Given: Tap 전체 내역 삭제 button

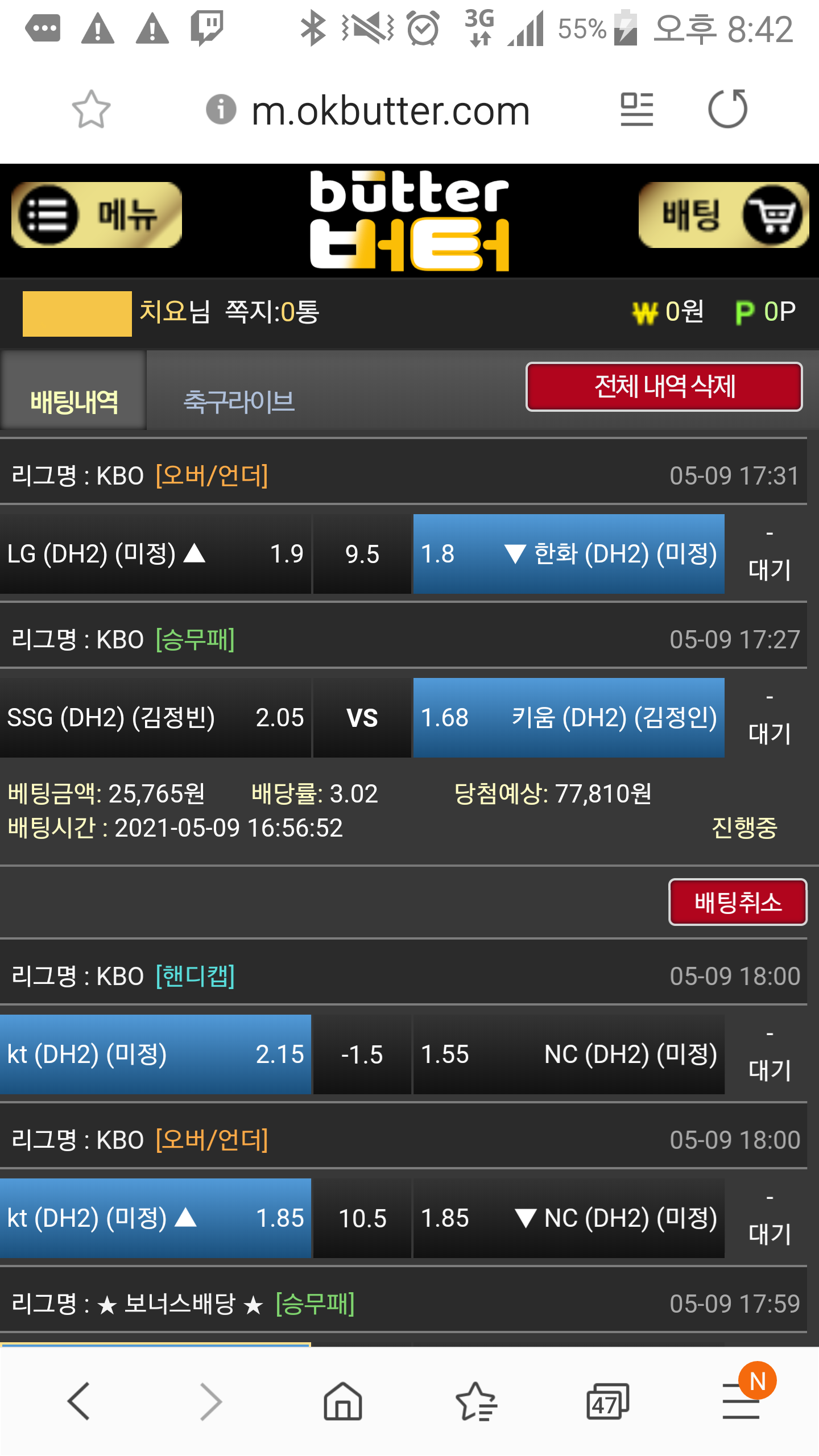Looking at the screenshot, I should 664,387.
